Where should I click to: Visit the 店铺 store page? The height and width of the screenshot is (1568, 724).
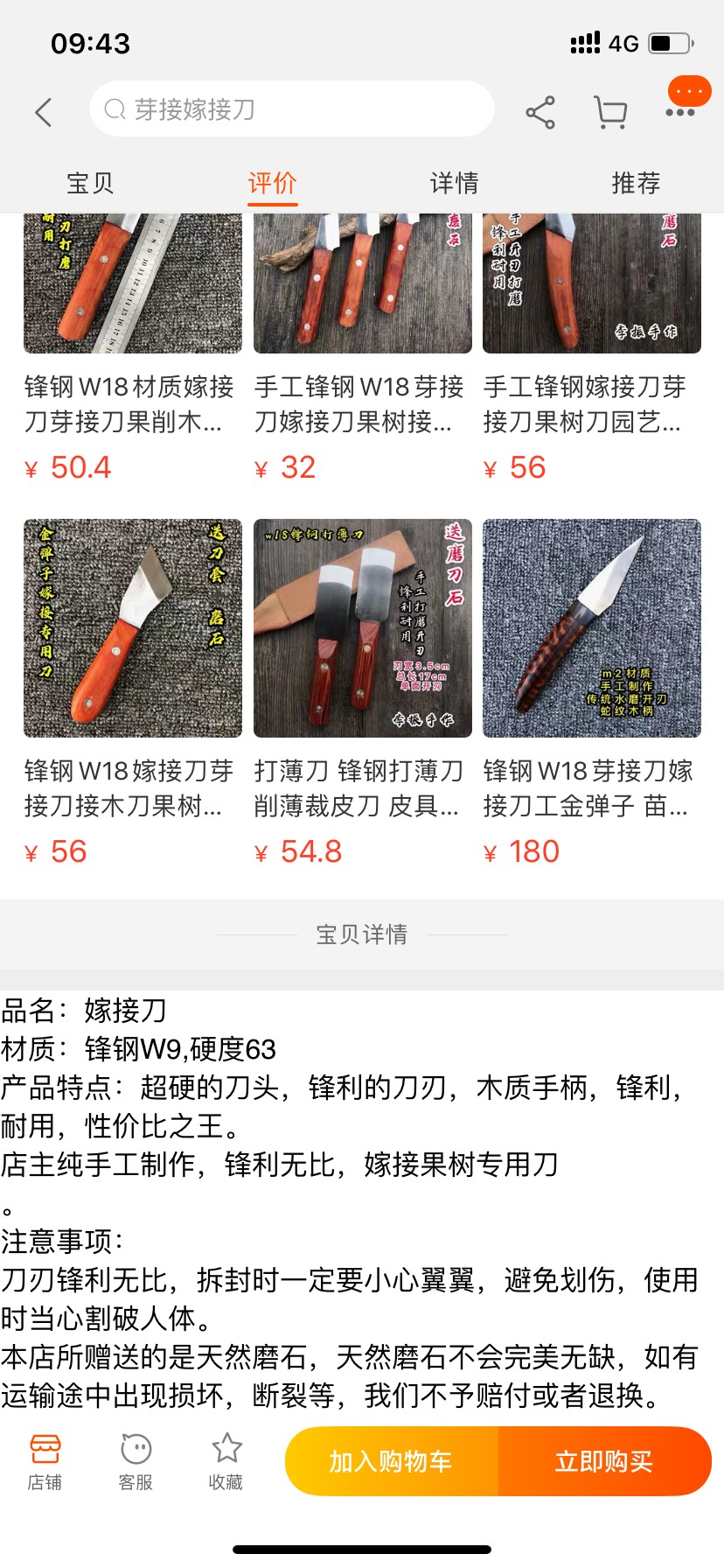pos(45,1461)
